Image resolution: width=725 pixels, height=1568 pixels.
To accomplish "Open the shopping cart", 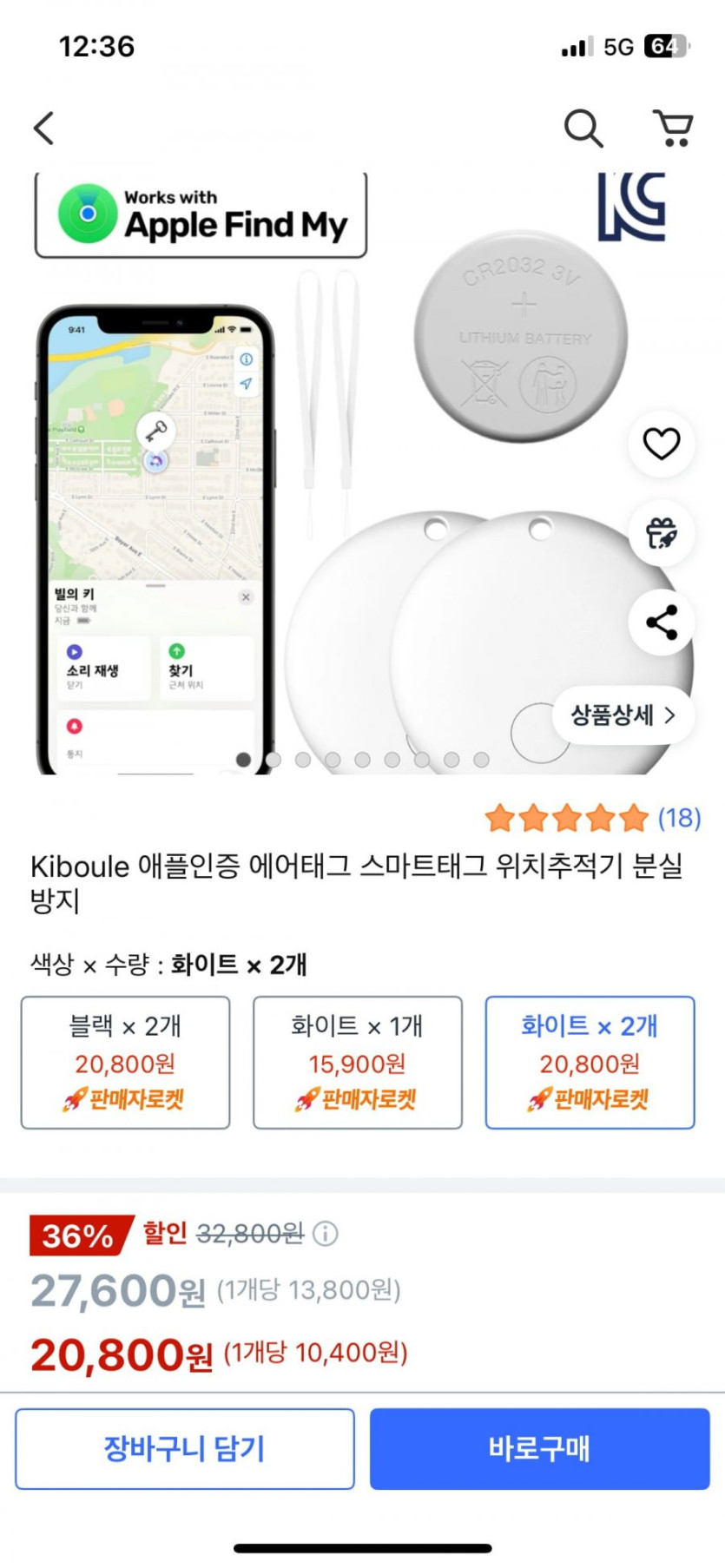I will click(673, 128).
